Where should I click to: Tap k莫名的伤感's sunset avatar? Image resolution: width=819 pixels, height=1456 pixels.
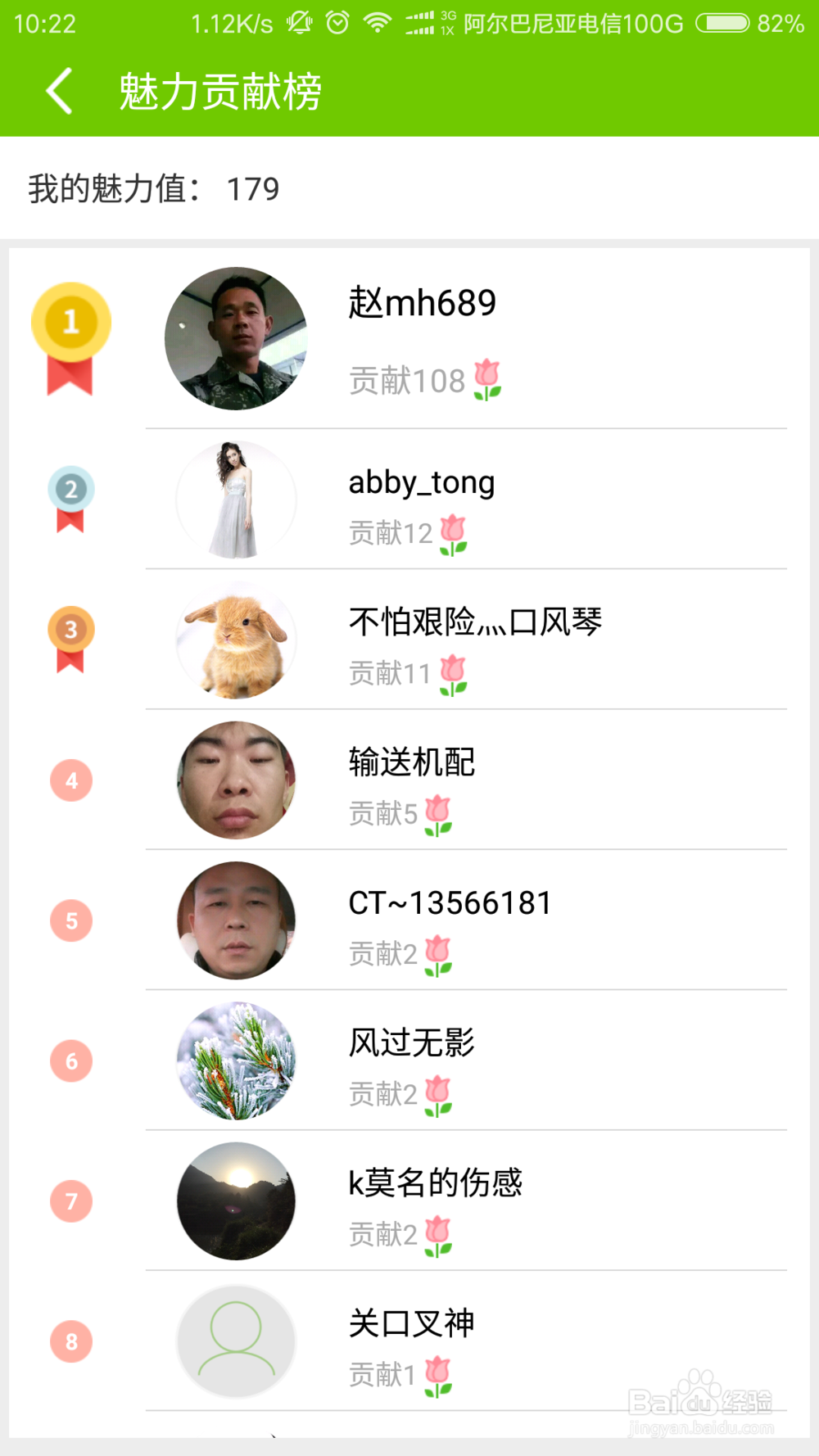(x=235, y=1200)
